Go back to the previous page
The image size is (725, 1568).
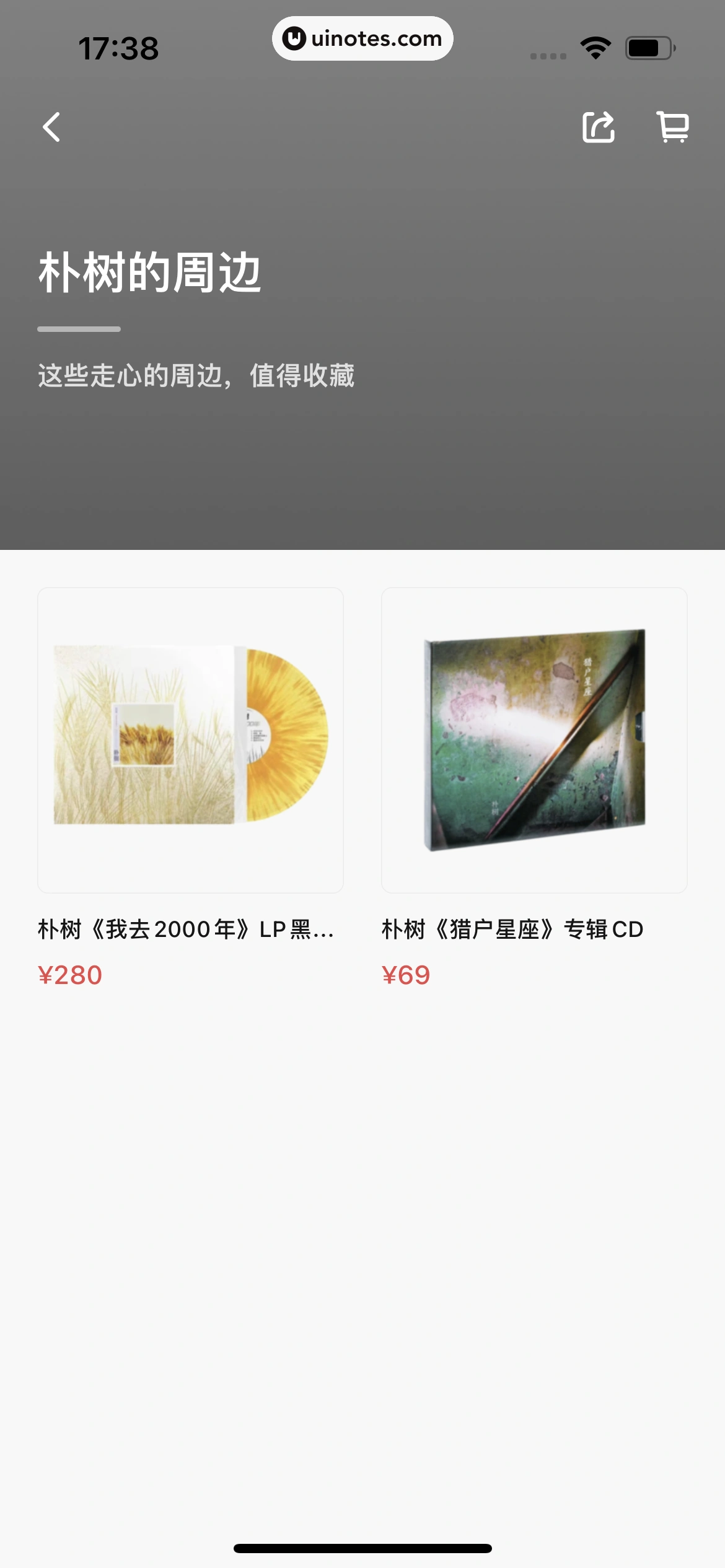52,128
